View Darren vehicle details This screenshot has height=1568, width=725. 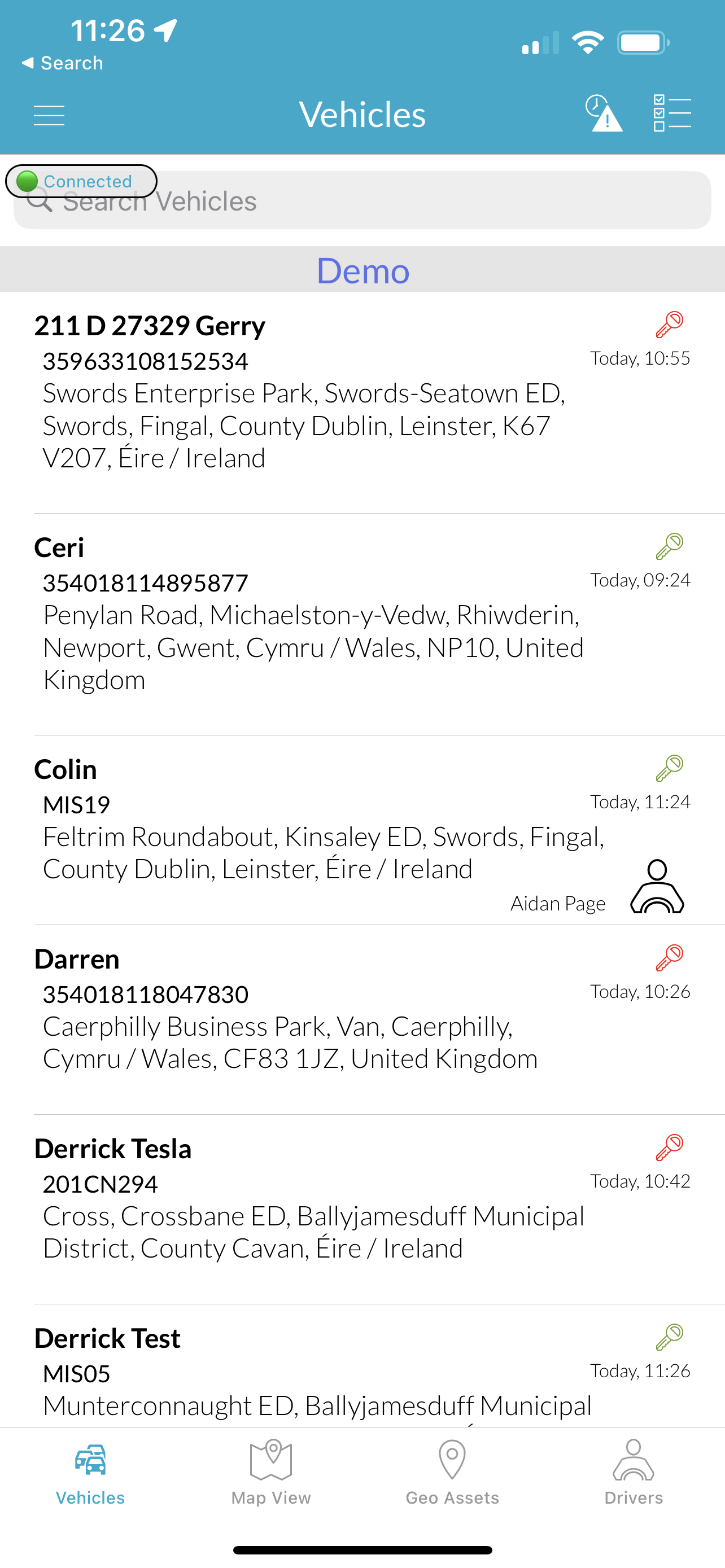pyautogui.click(x=362, y=1020)
